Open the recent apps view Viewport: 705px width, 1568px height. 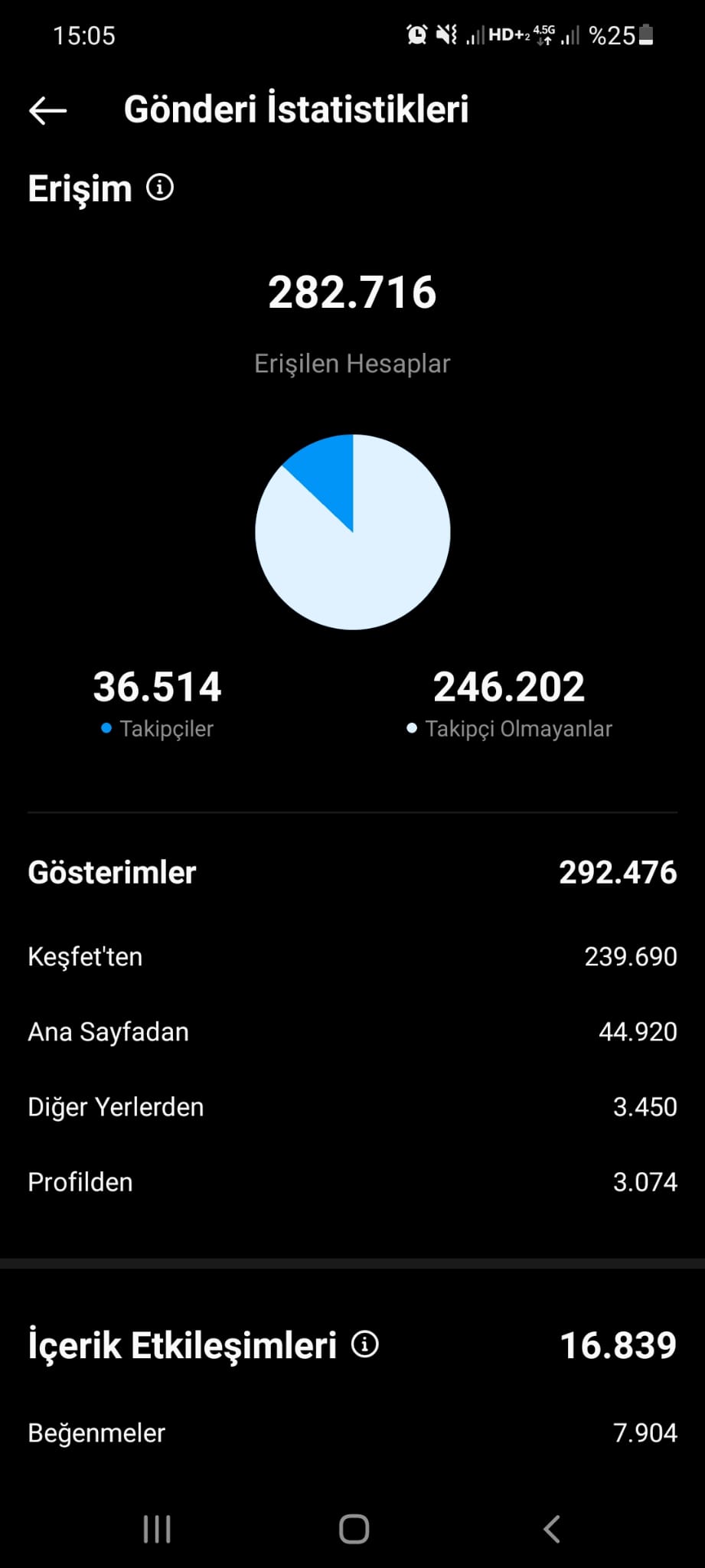(x=157, y=1529)
